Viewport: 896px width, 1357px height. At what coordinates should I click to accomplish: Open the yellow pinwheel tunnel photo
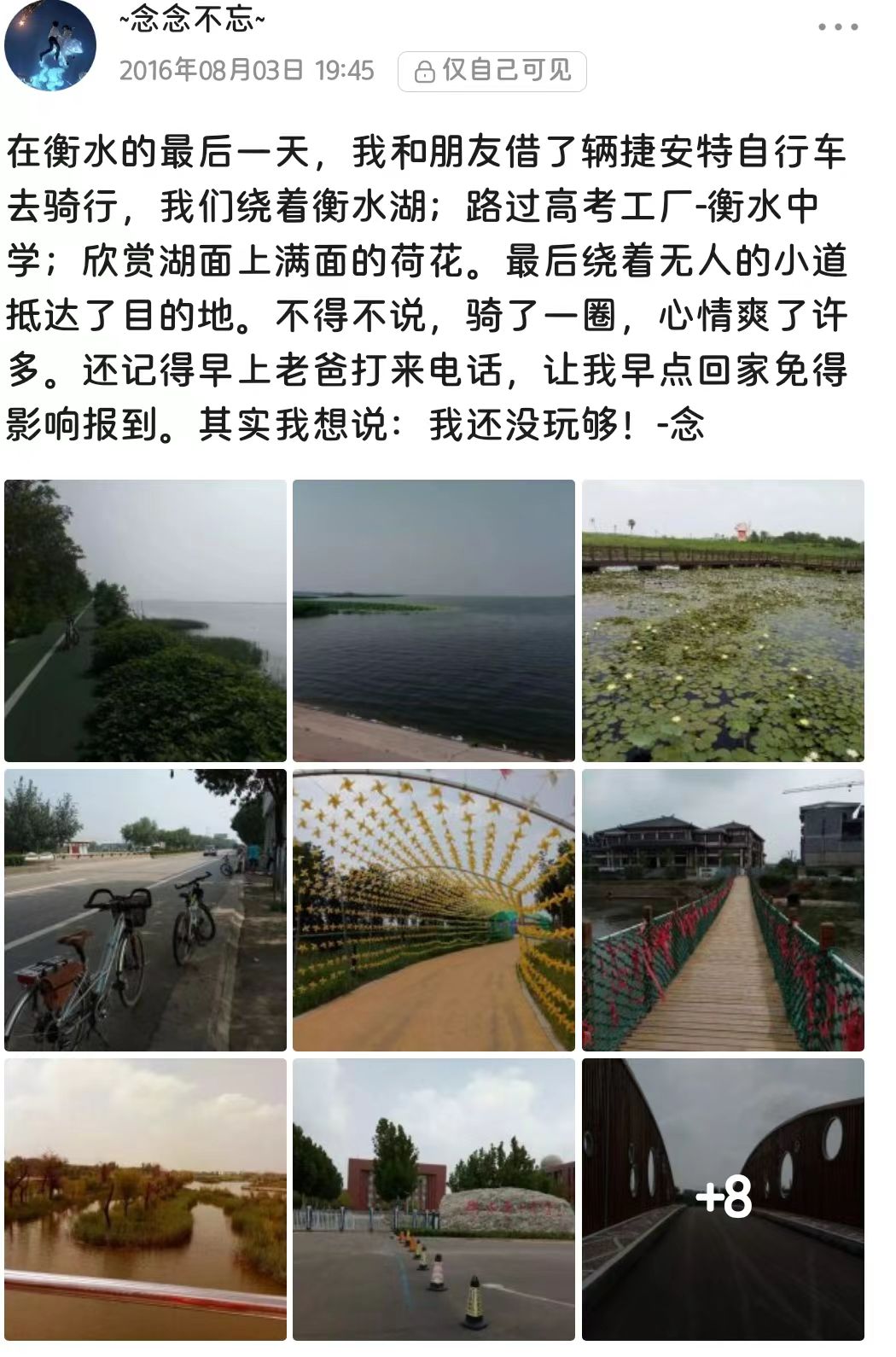point(433,910)
